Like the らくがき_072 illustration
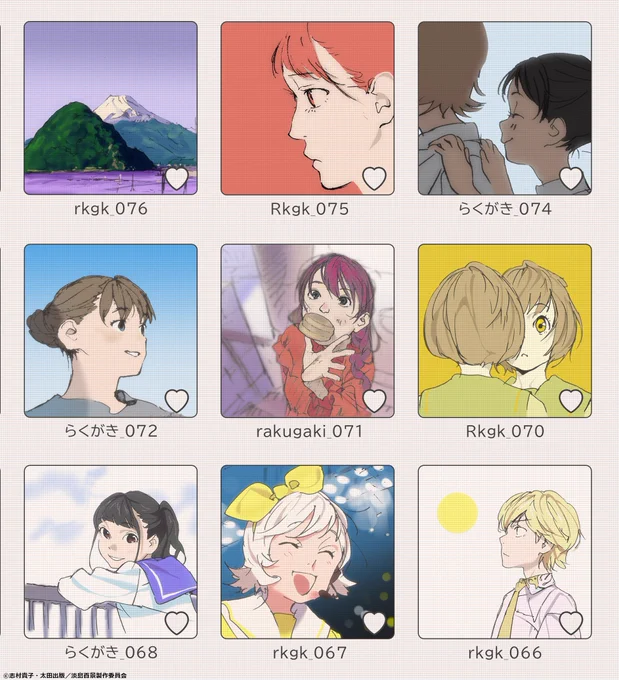 click(177, 401)
